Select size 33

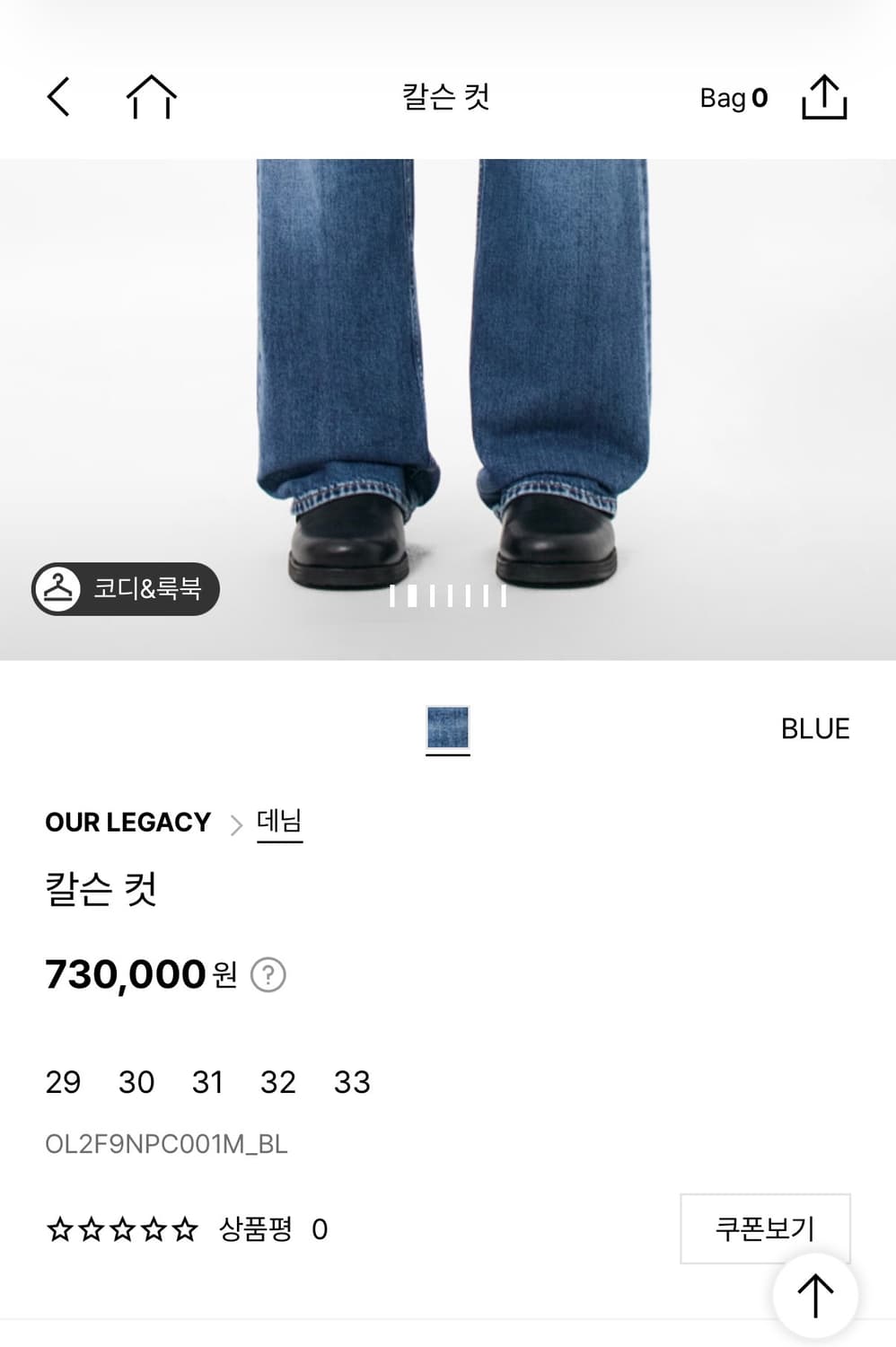coord(352,1083)
